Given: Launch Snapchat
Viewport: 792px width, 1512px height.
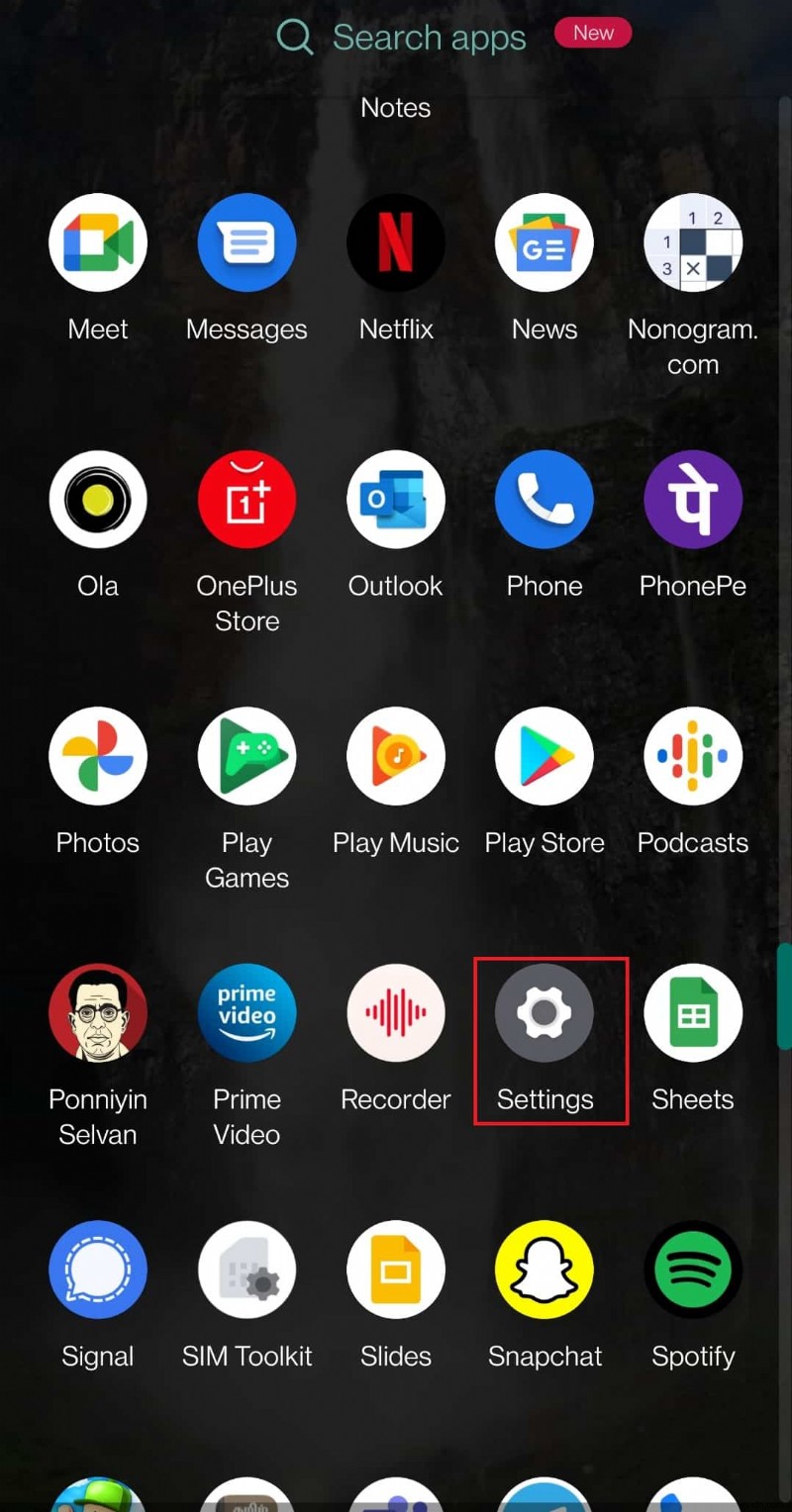Looking at the screenshot, I should (x=544, y=1270).
